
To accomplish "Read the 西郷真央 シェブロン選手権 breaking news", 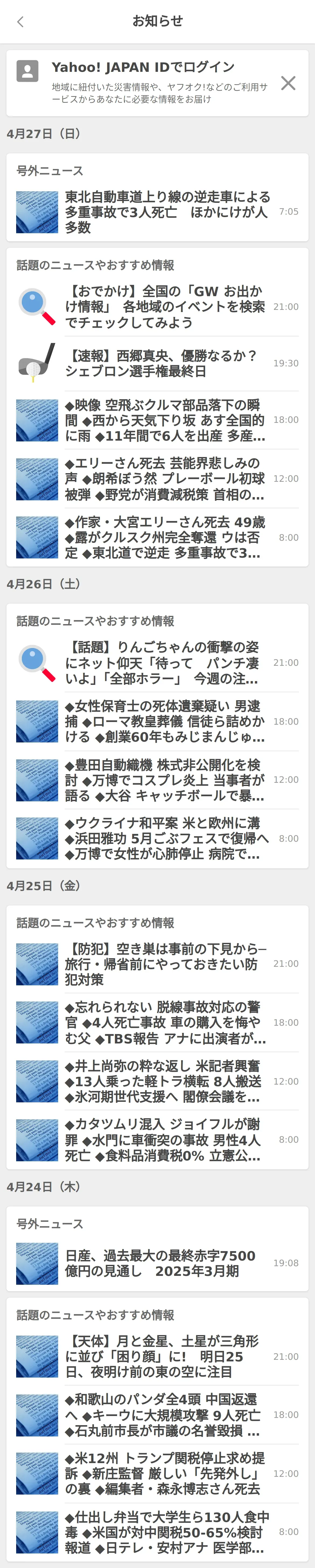I will 162,363.
